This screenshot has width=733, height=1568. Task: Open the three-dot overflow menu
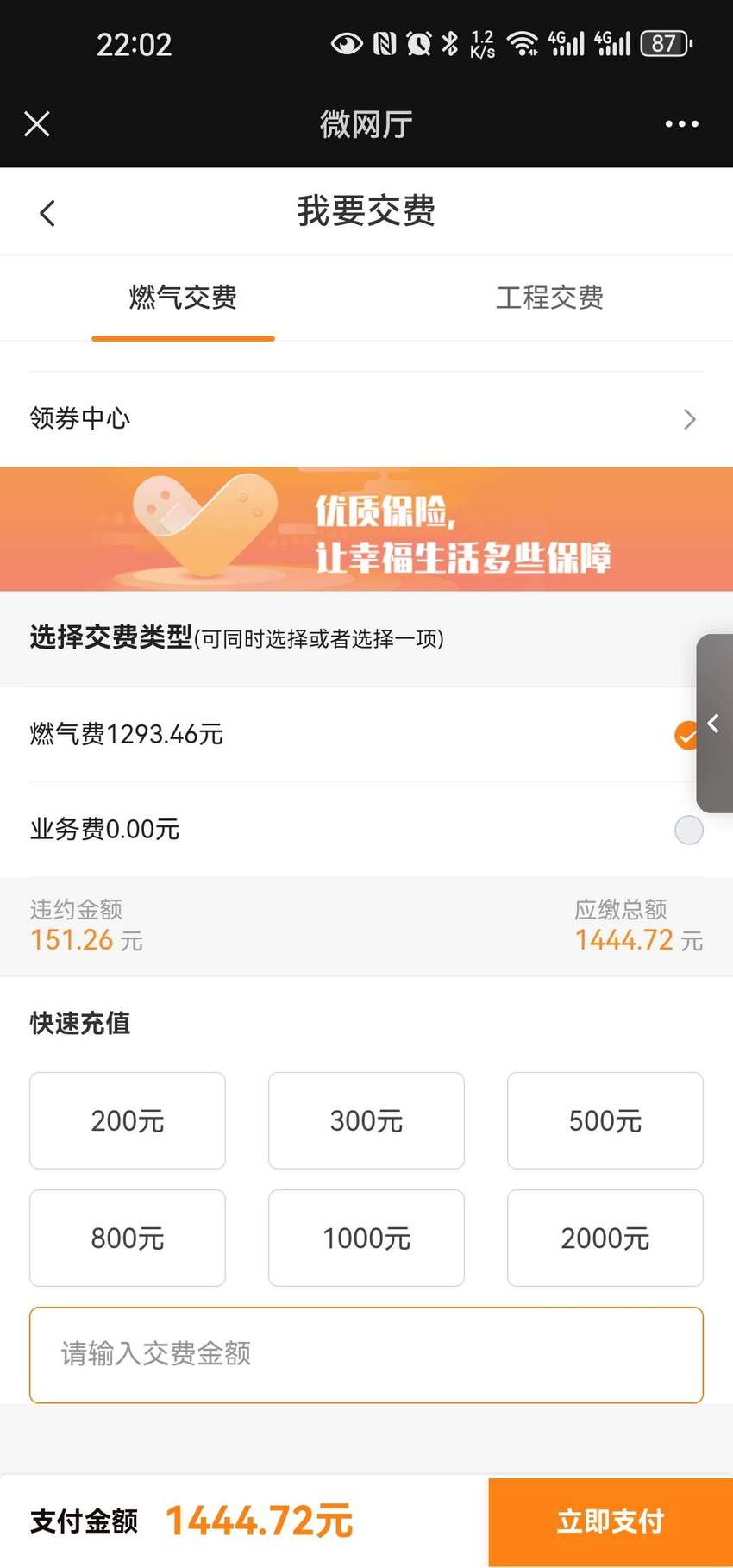point(681,124)
